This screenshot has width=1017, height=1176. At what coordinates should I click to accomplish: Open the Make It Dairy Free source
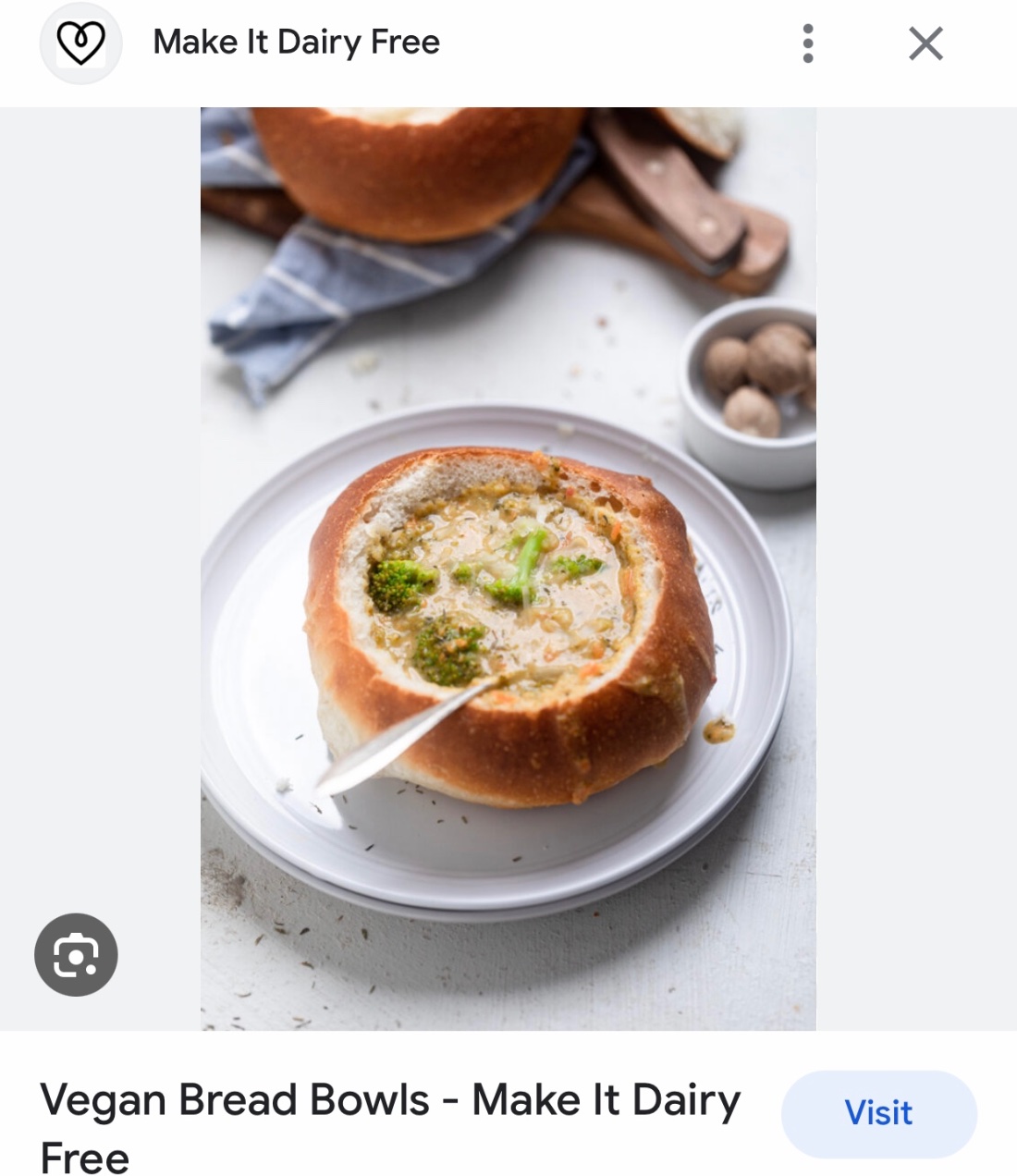tap(296, 43)
